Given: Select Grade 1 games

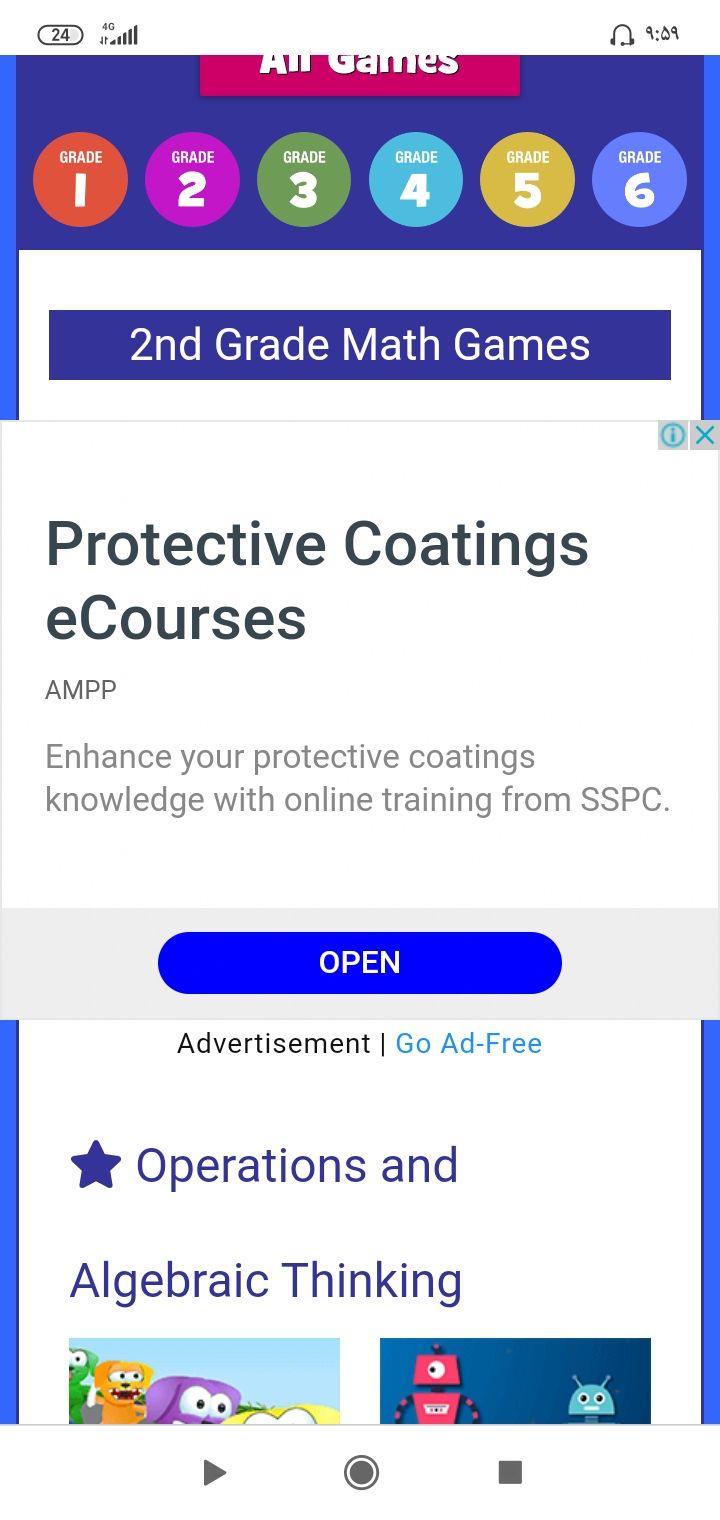Looking at the screenshot, I should pyautogui.click(x=80, y=181).
